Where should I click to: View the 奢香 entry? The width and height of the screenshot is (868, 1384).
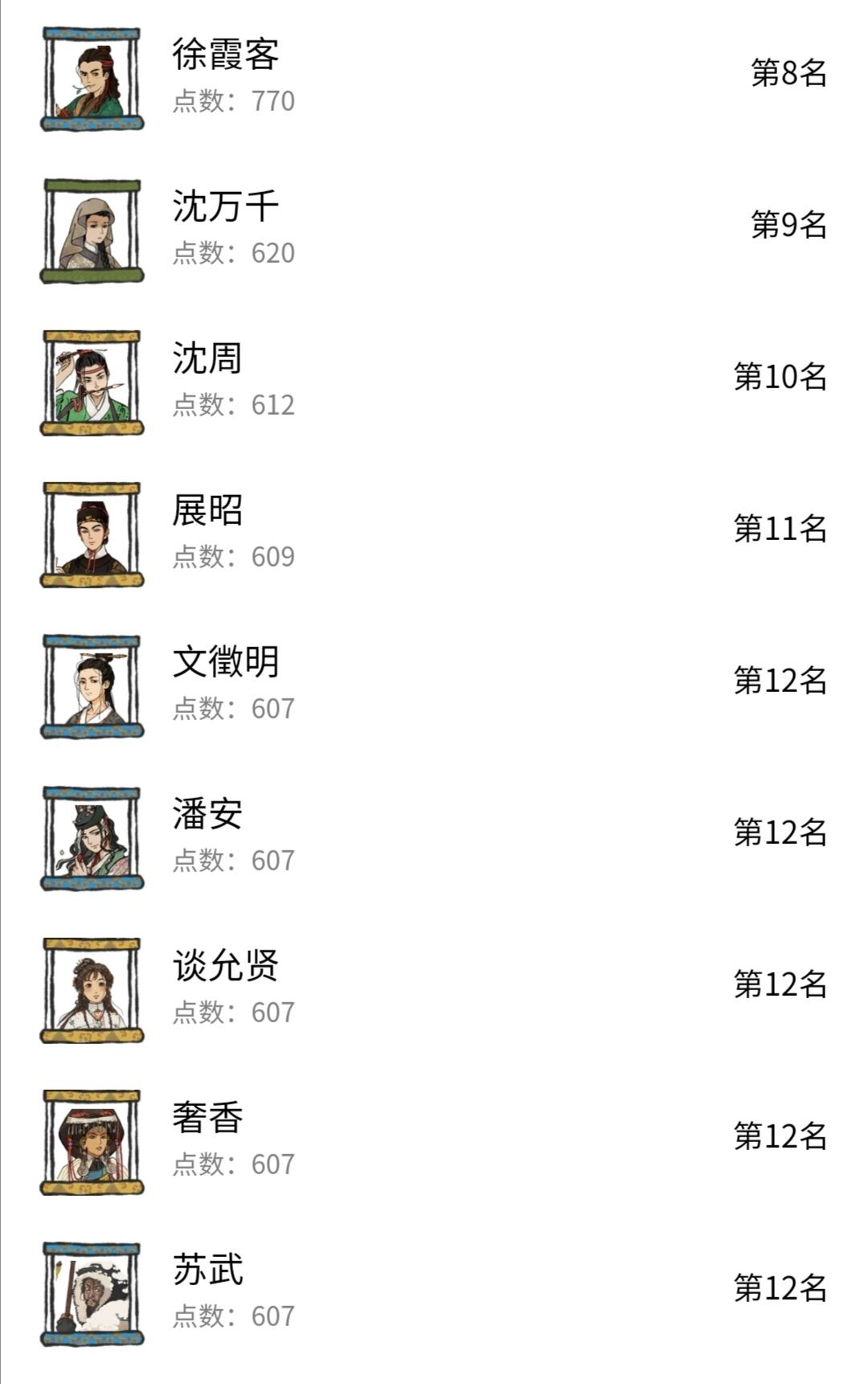pyautogui.click(x=434, y=1140)
